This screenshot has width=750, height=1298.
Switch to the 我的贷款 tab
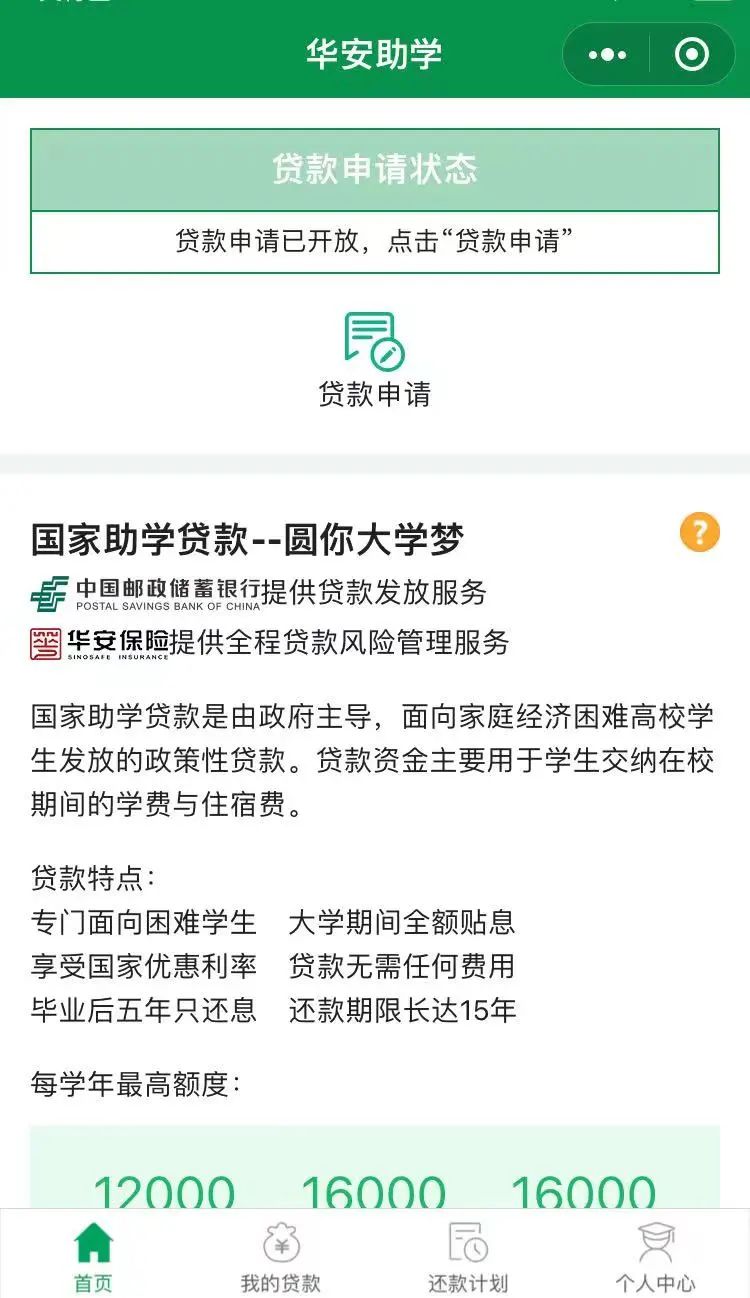click(281, 1256)
